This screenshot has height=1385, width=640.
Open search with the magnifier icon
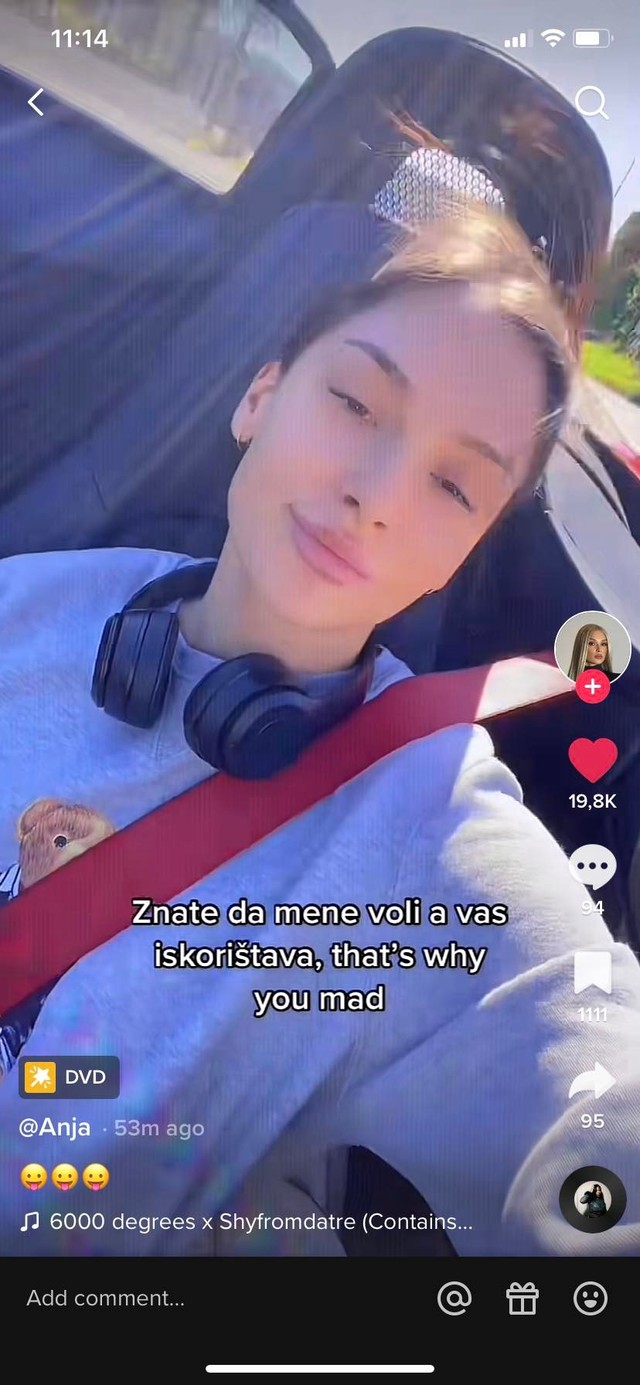point(592,102)
